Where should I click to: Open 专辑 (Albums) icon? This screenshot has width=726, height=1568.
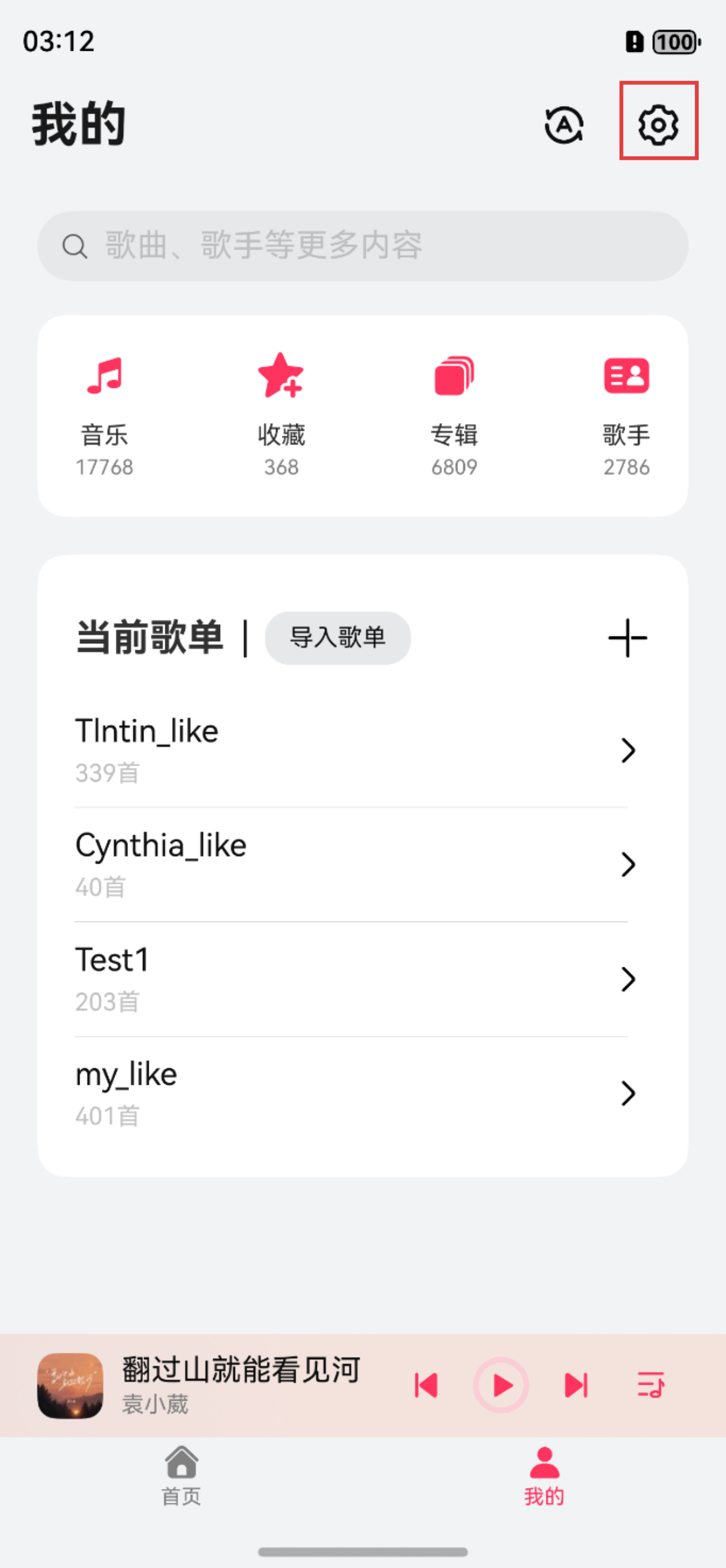453,378
